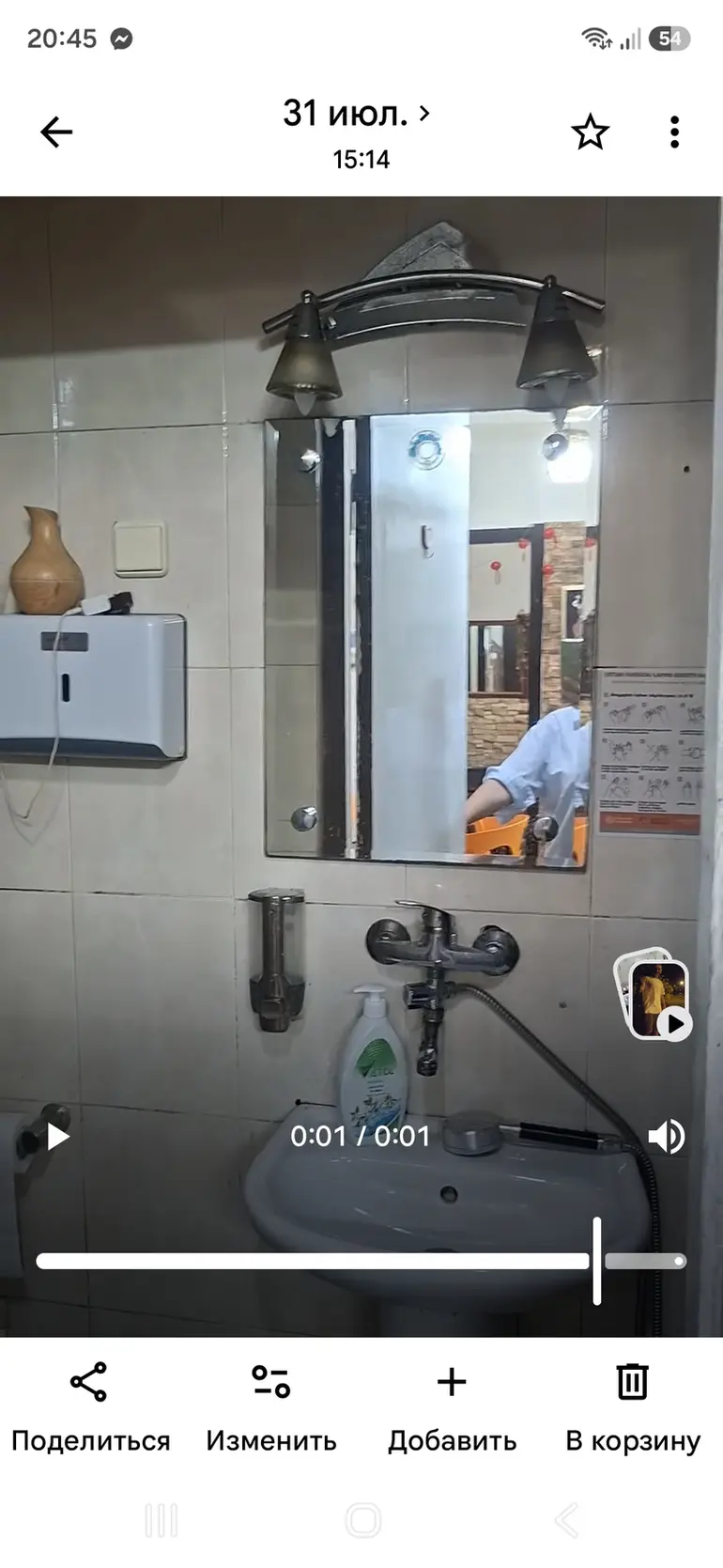Tap the video progress bar
The width and height of the screenshot is (723, 1568).
point(361,1261)
